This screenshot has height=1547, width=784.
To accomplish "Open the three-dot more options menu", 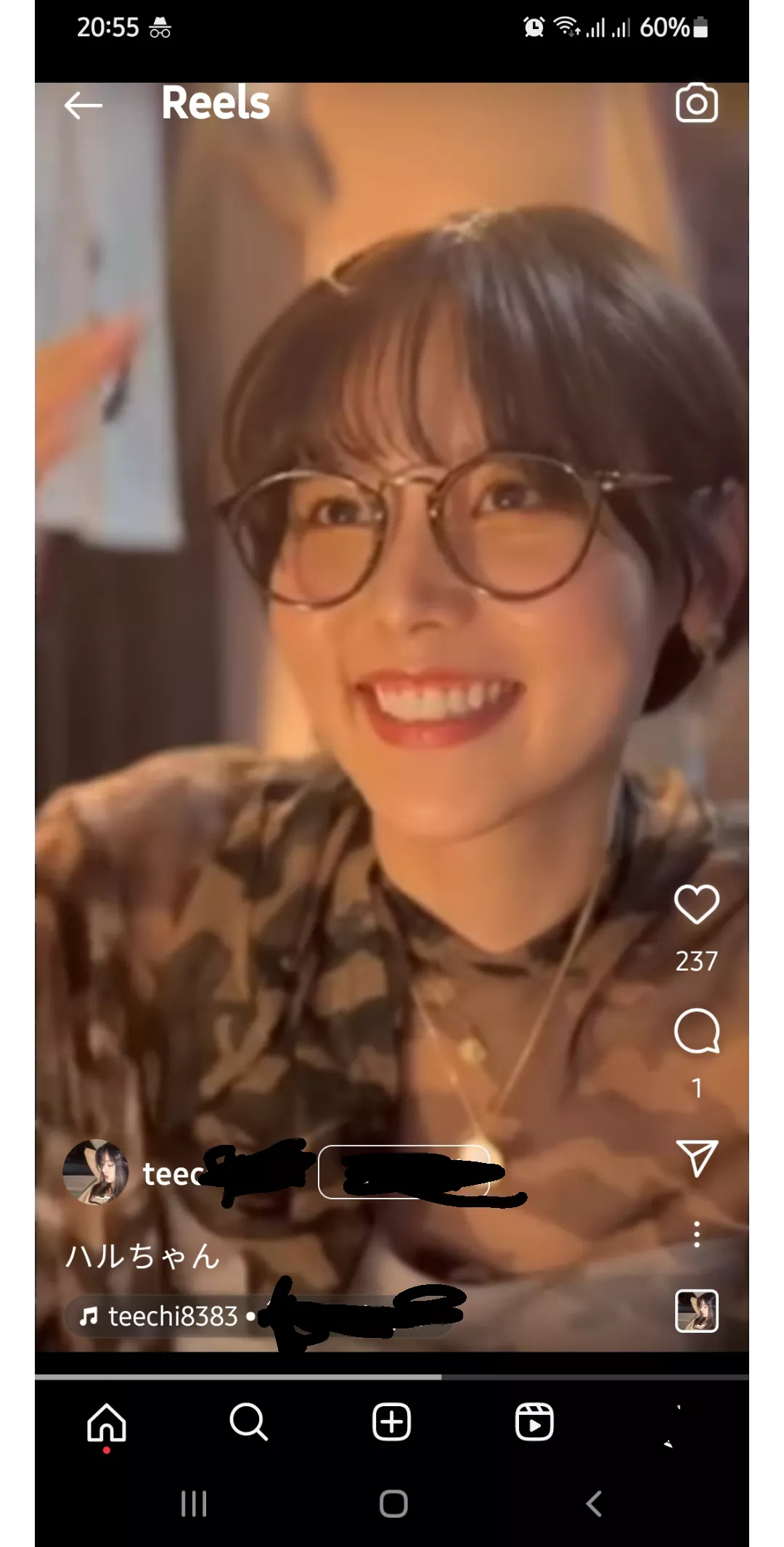I will (x=696, y=1234).
